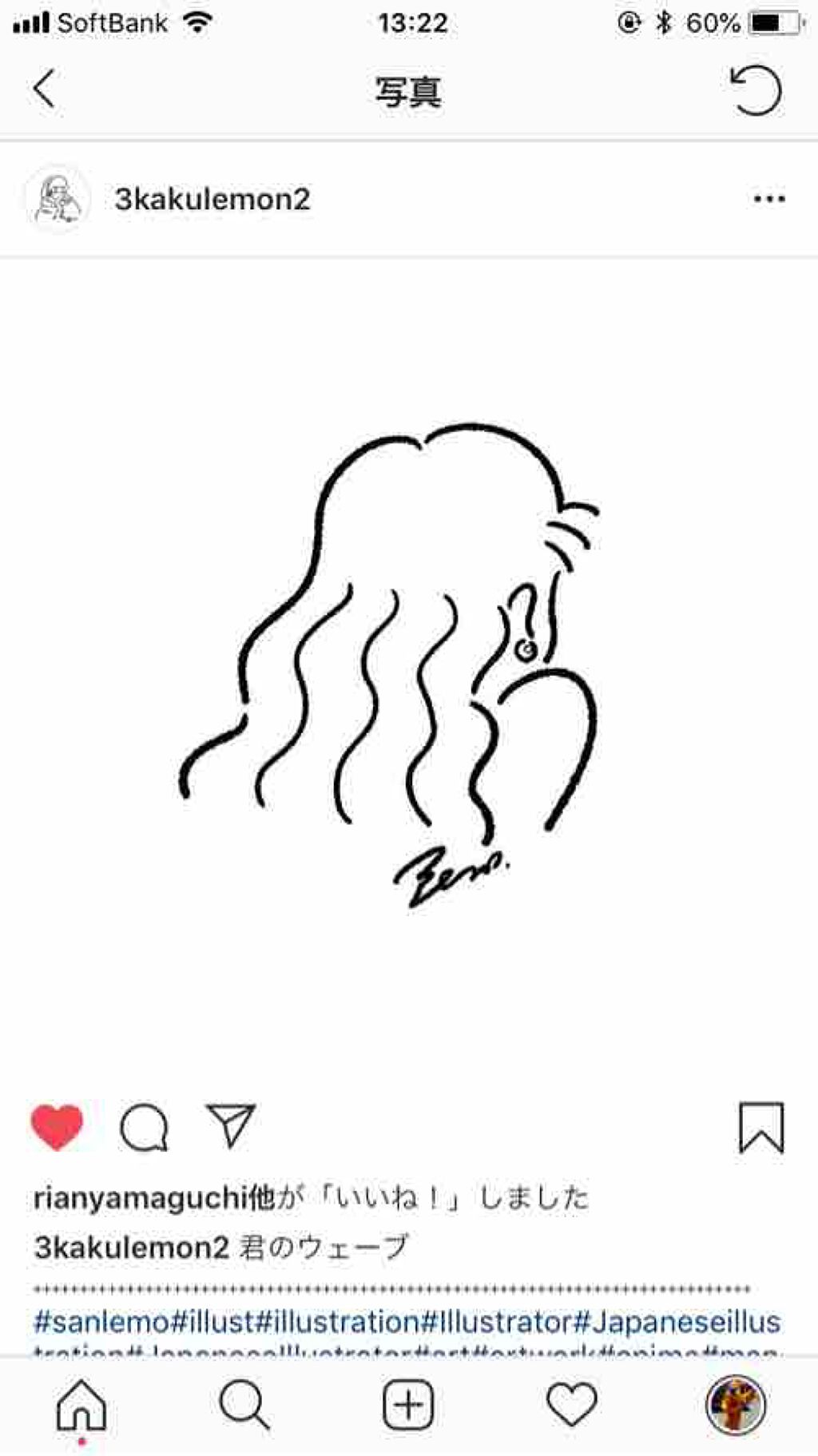
Task: Open the post's three-dot options menu
Action: [x=769, y=199]
